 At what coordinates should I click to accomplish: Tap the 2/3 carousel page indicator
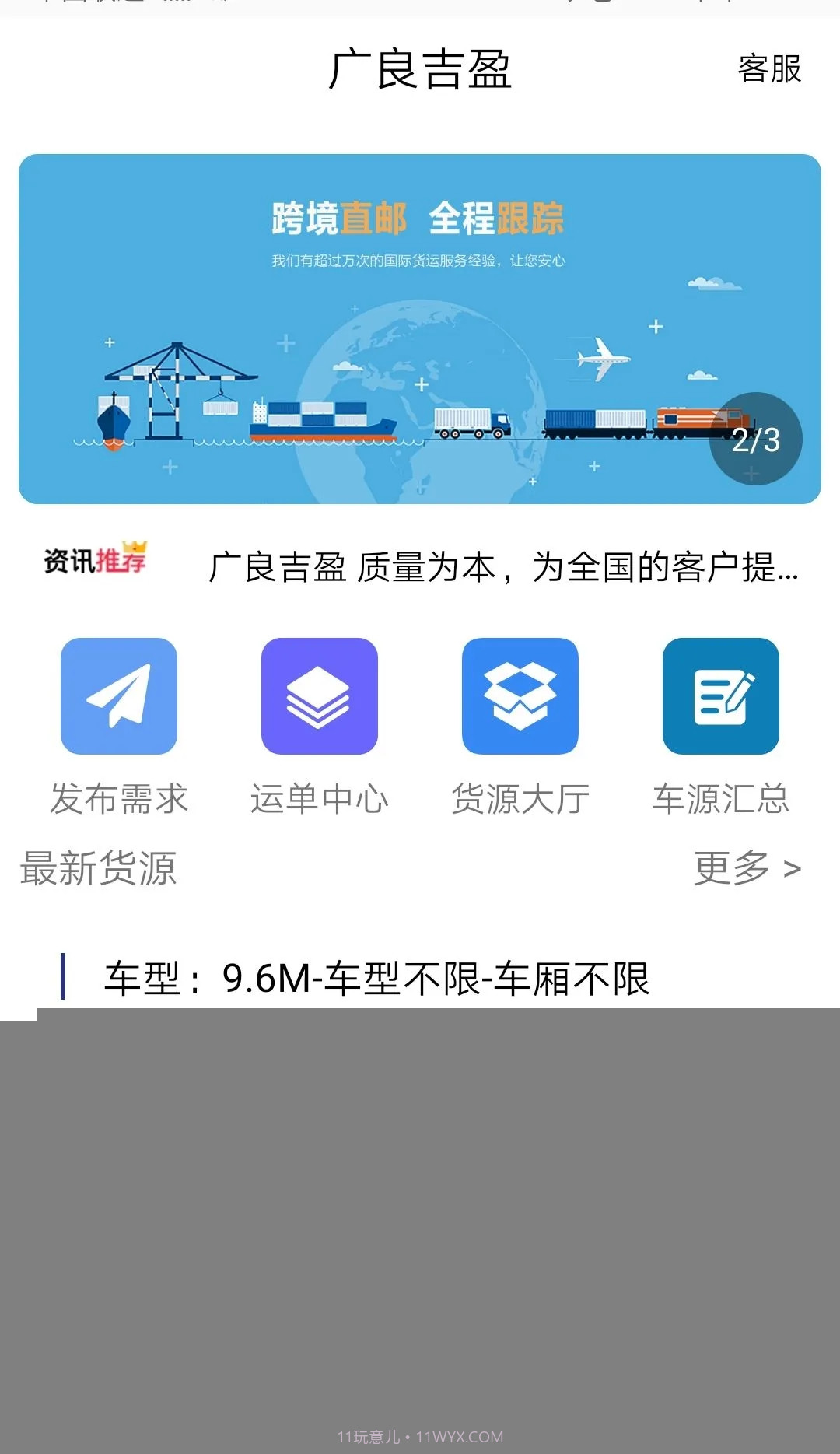click(x=755, y=440)
